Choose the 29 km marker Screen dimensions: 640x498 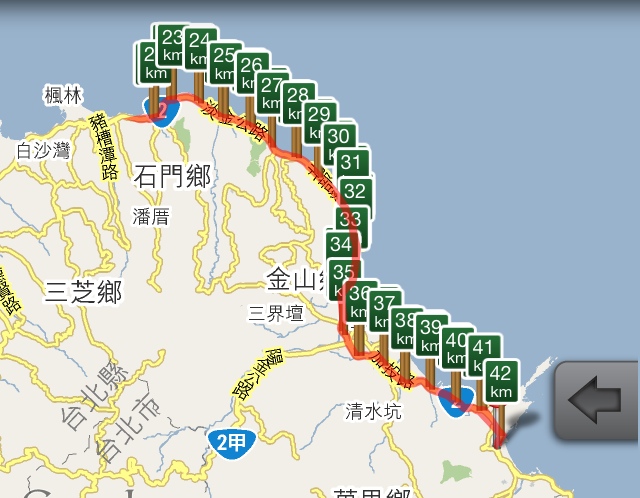click(x=321, y=120)
